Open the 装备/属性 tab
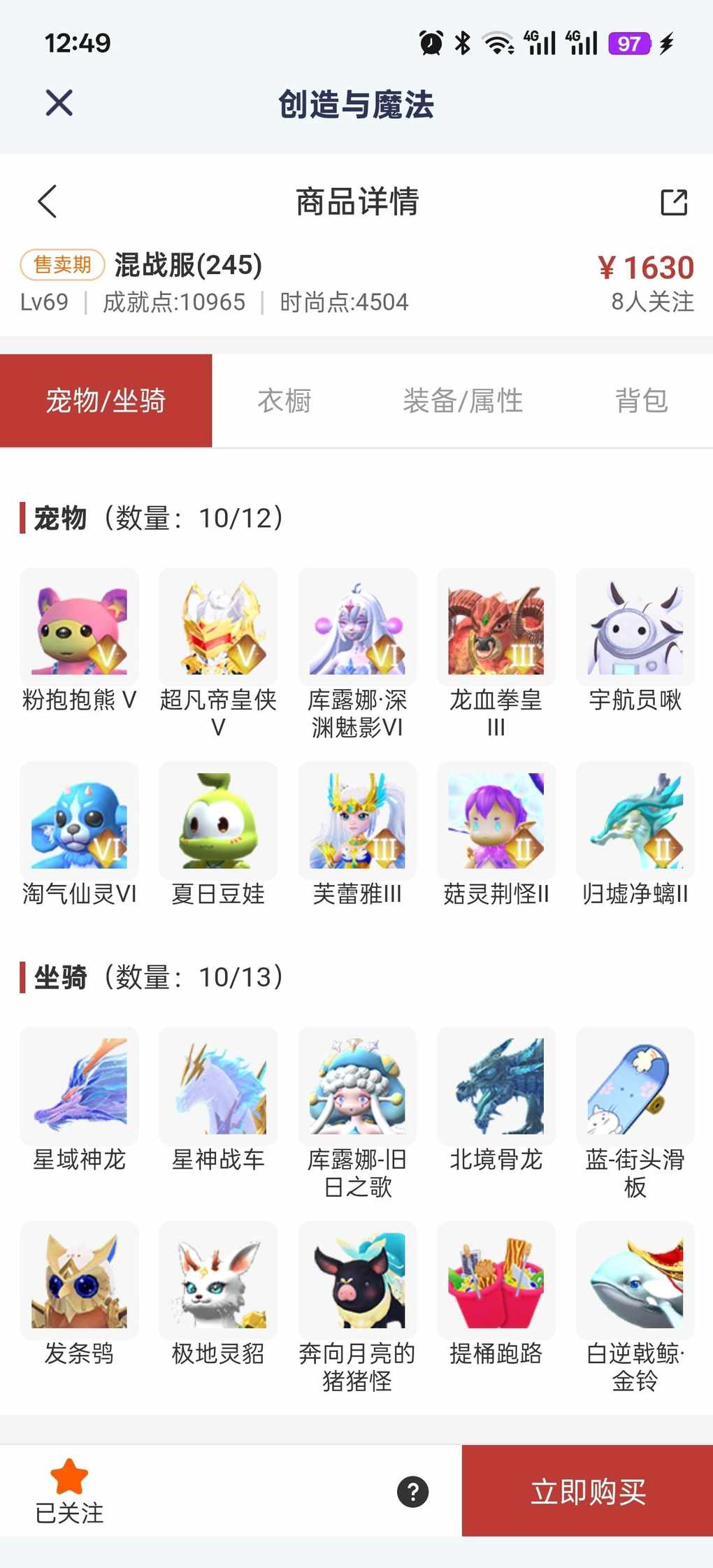The image size is (713, 1568). 463,401
